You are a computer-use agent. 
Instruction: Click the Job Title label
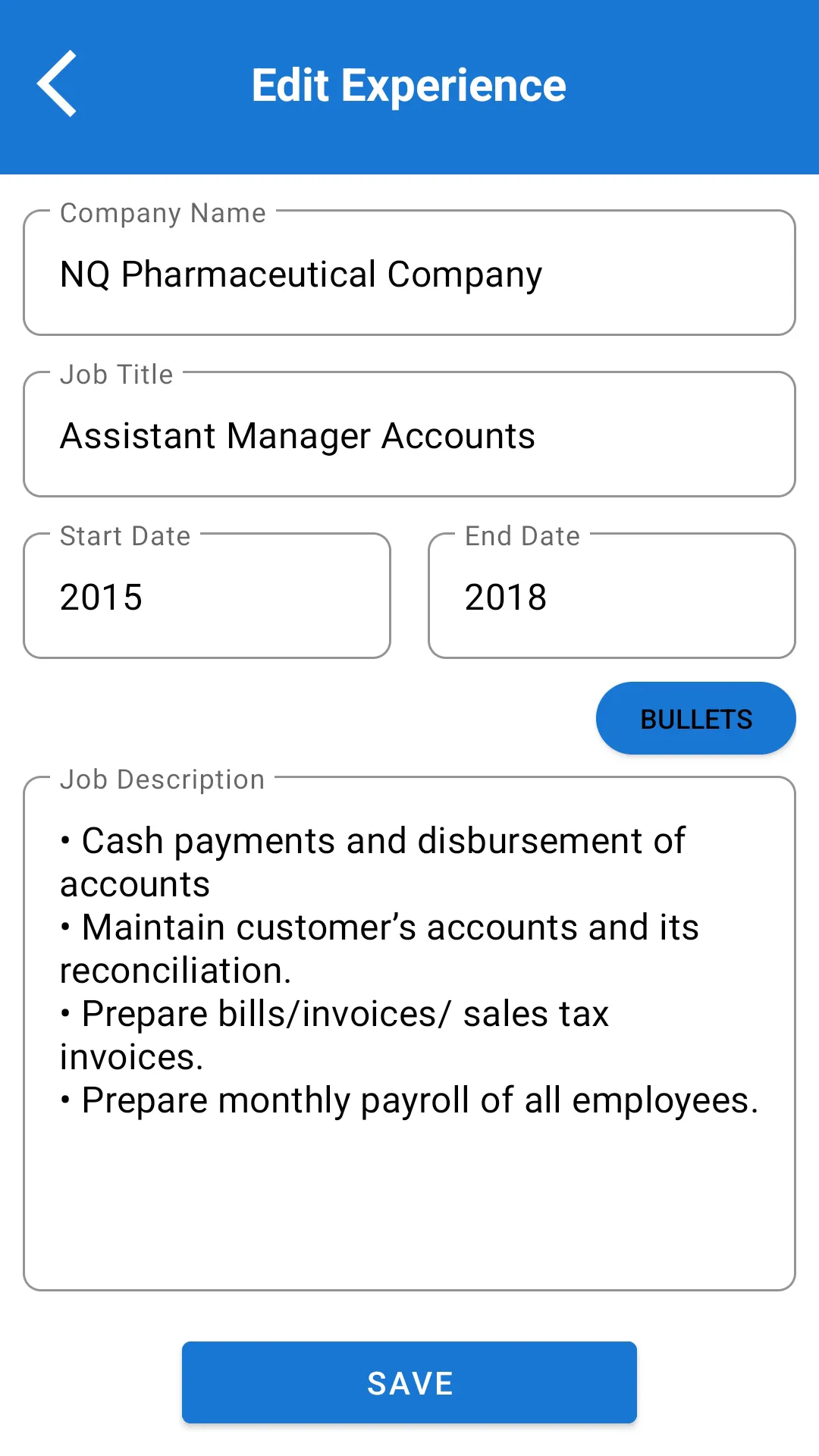(115, 375)
